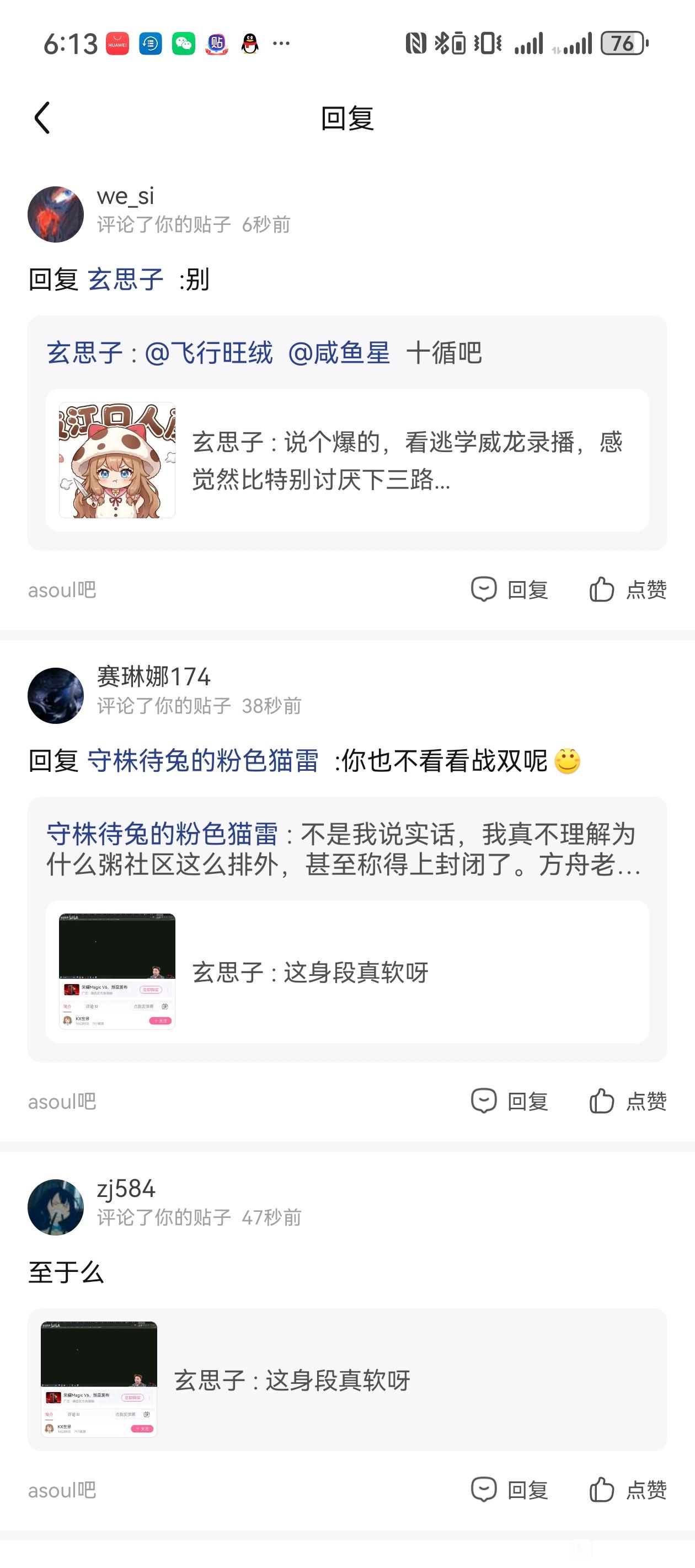Image resolution: width=695 pixels, height=1568 pixels.
Task: Open the @咸鱼星 mention link
Action: pyautogui.click(x=339, y=353)
